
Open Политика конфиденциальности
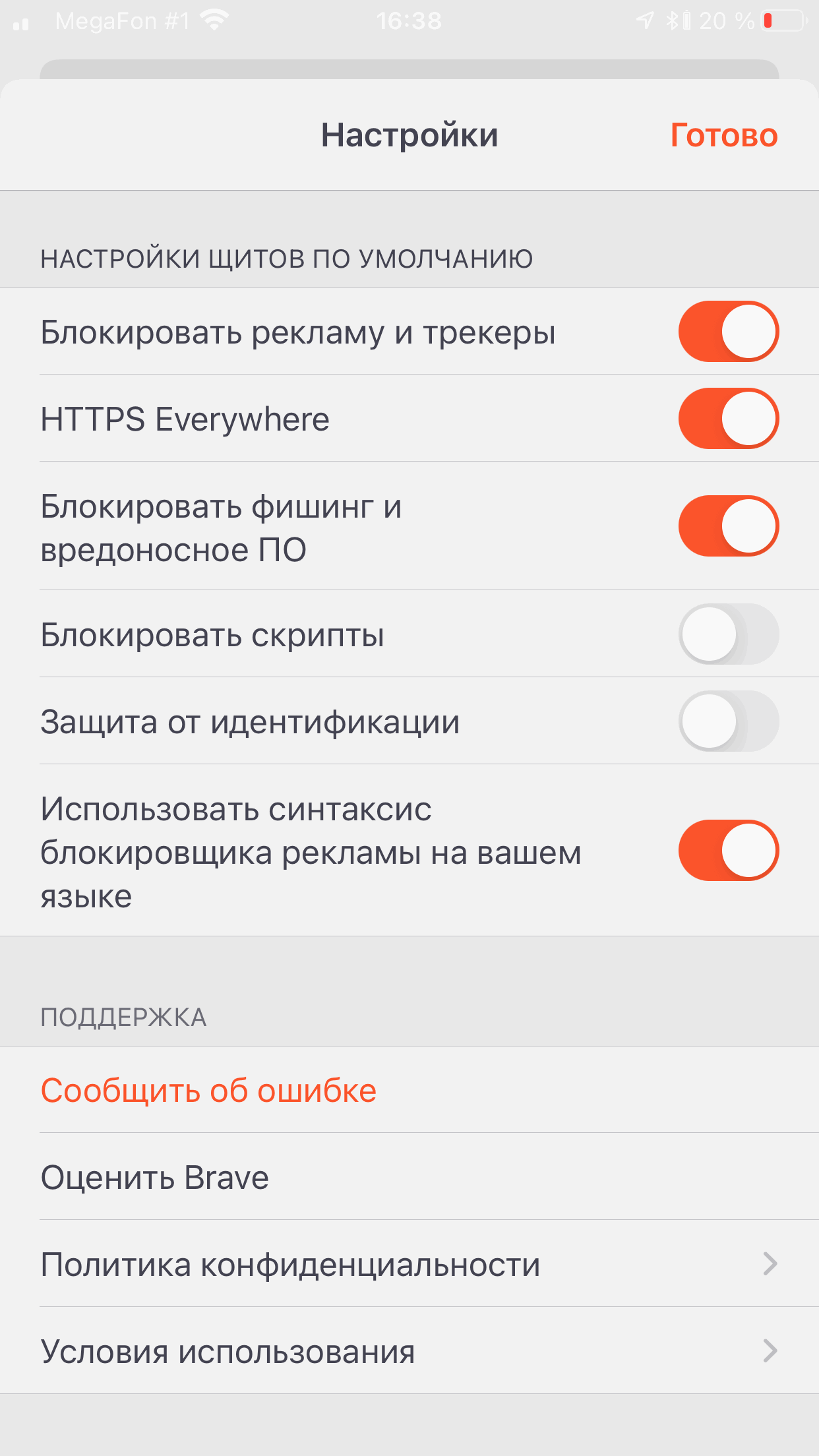click(409, 1265)
